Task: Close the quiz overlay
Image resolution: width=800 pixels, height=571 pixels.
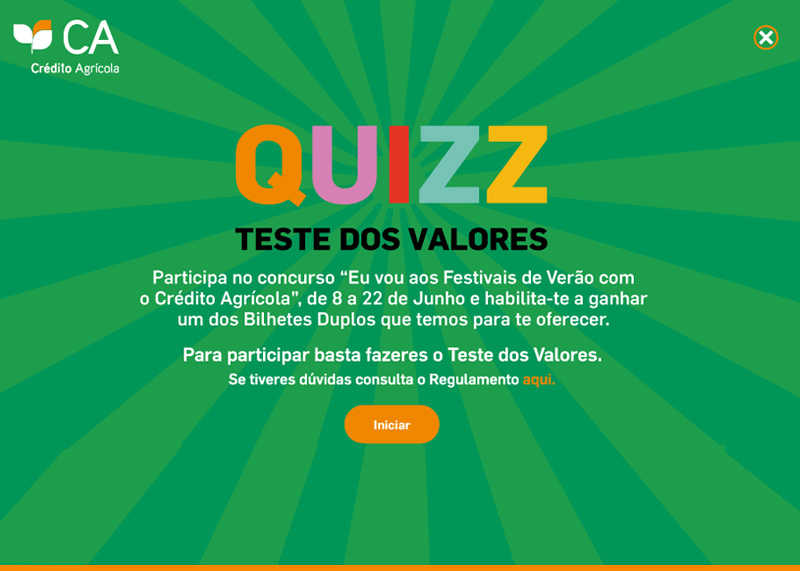Action: coord(766,38)
